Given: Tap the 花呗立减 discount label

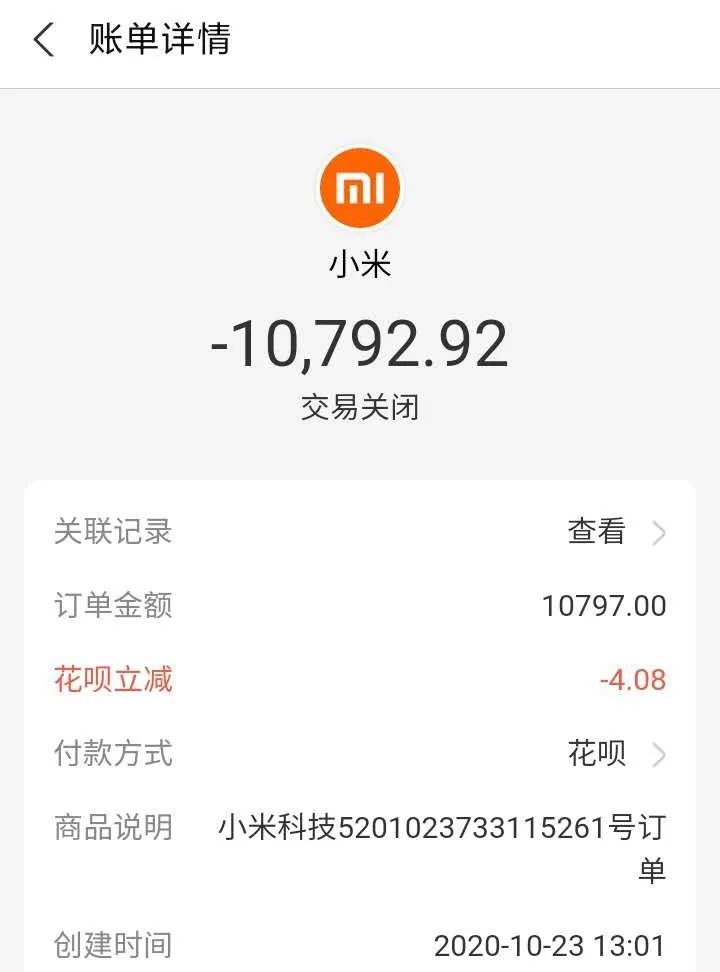Looking at the screenshot, I should coord(112,677).
